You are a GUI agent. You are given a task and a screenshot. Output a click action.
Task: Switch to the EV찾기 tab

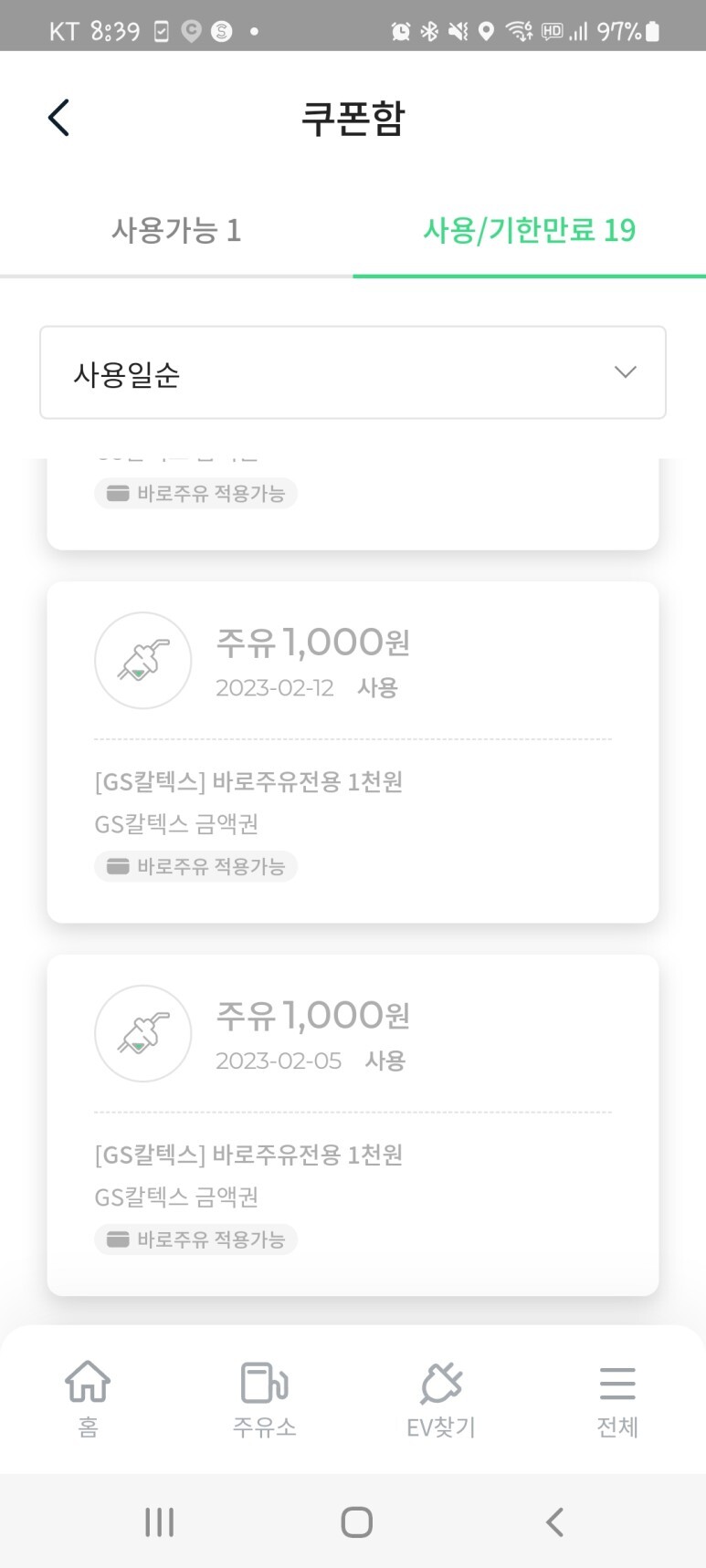[x=441, y=1399]
